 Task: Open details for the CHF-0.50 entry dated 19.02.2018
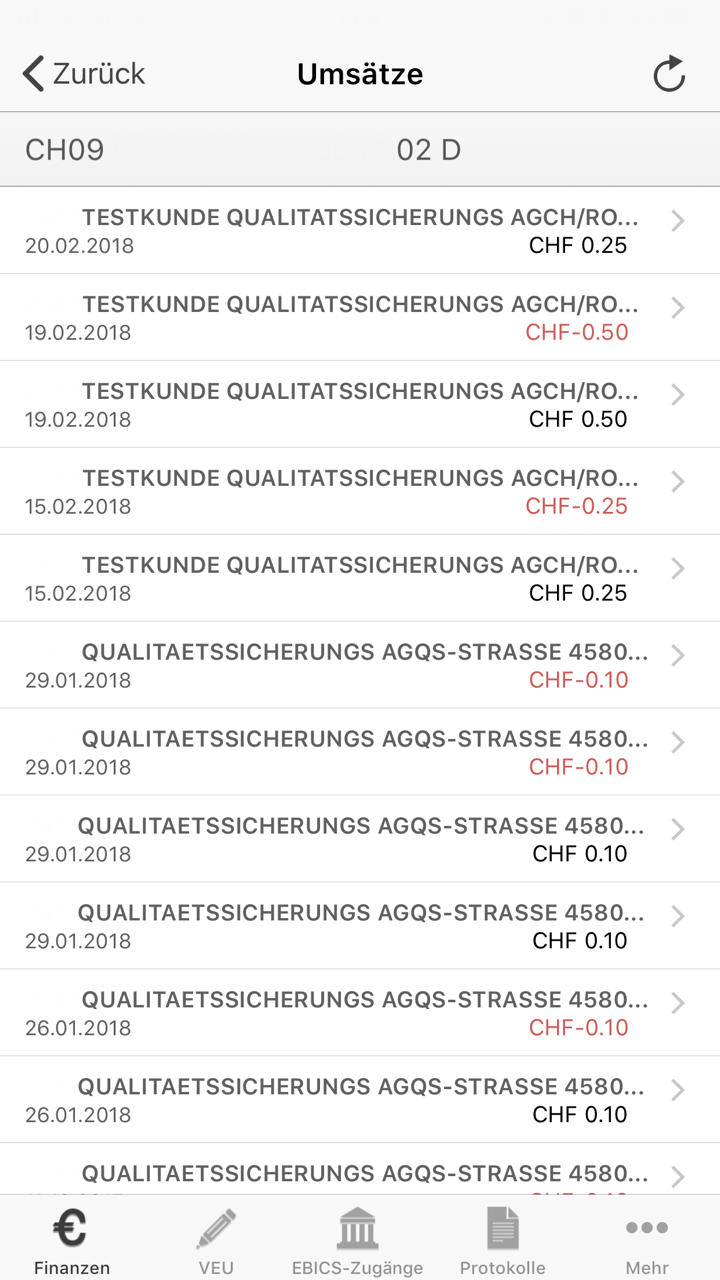click(x=360, y=316)
